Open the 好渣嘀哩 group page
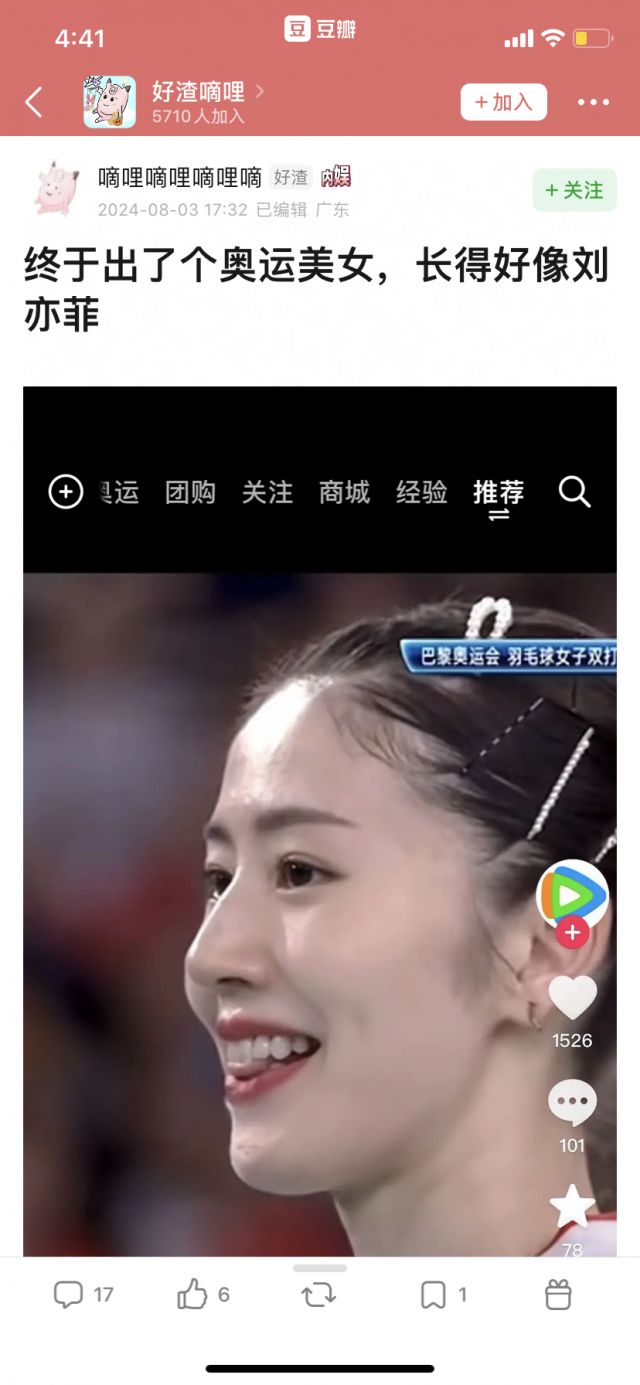This screenshot has width=640, height=1385. pyautogui.click(x=198, y=93)
